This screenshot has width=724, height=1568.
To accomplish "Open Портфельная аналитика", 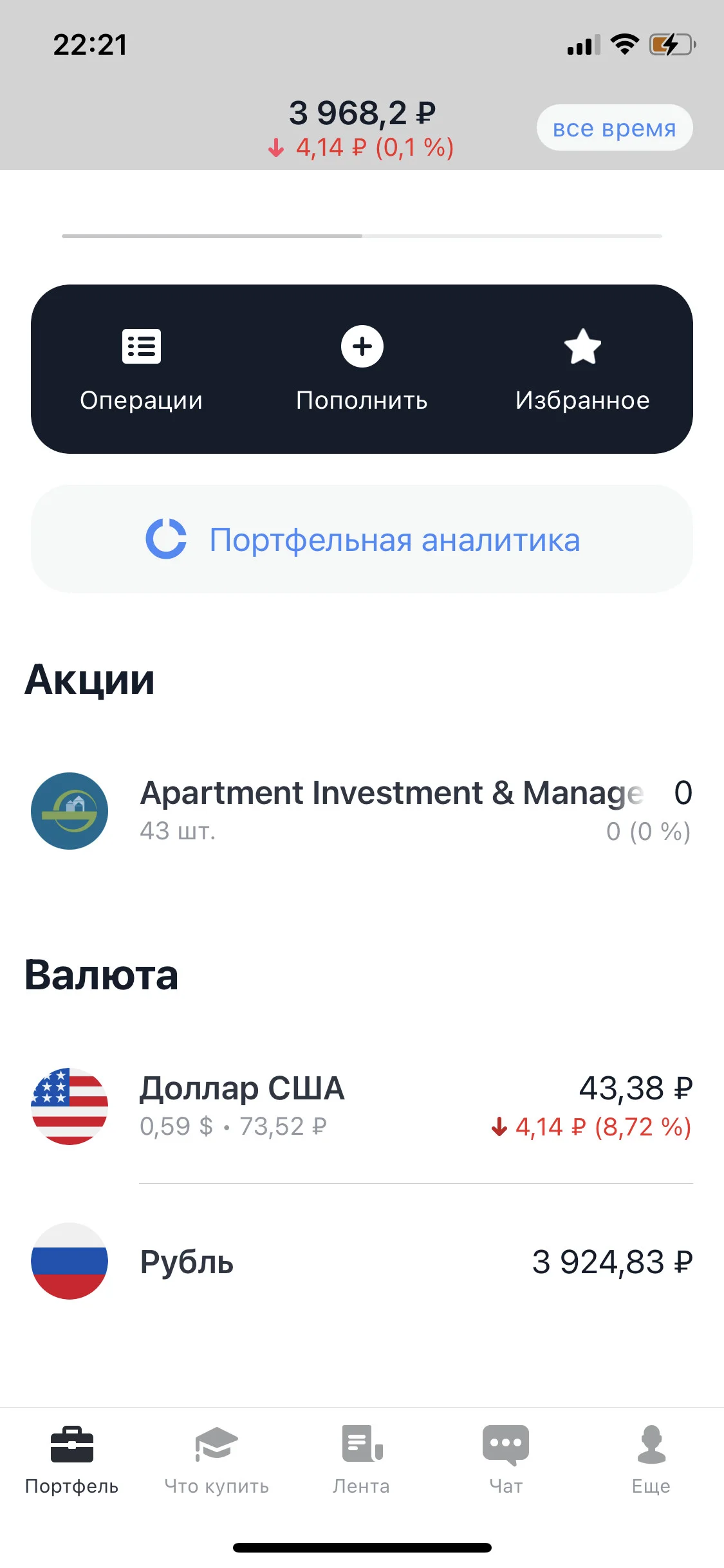I will (362, 539).
